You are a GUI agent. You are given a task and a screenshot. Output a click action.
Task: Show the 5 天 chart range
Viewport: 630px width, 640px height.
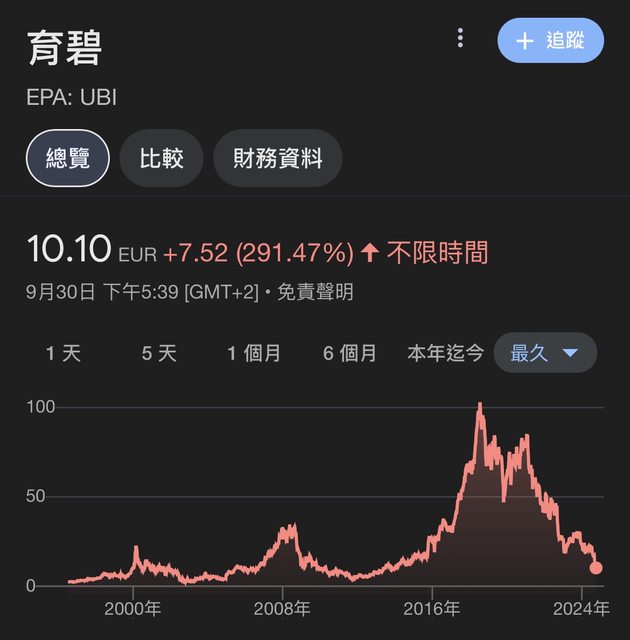point(159,353)
